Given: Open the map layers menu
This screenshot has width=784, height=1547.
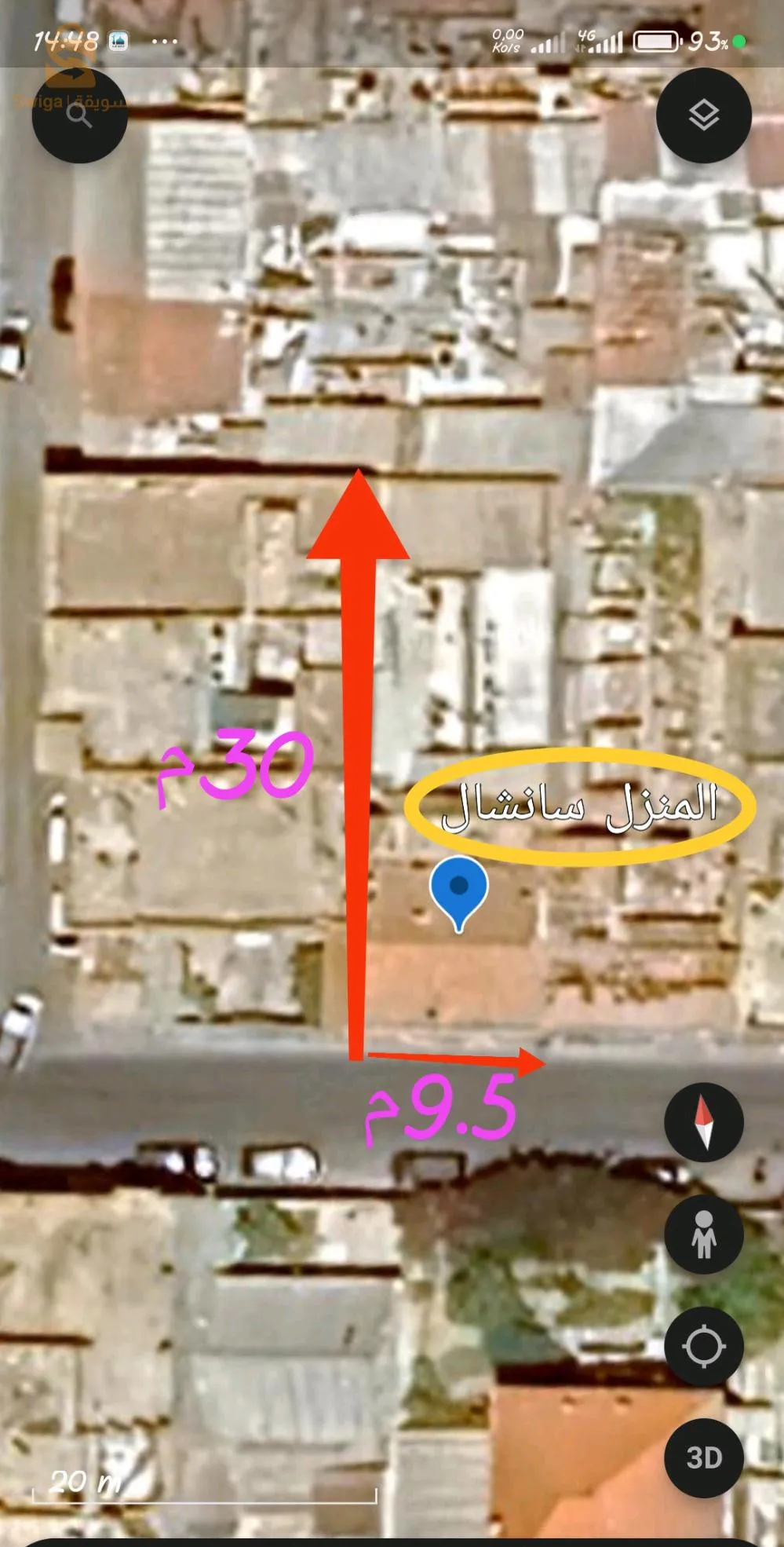Looking at the screenshot, I should tap(703, 115).
